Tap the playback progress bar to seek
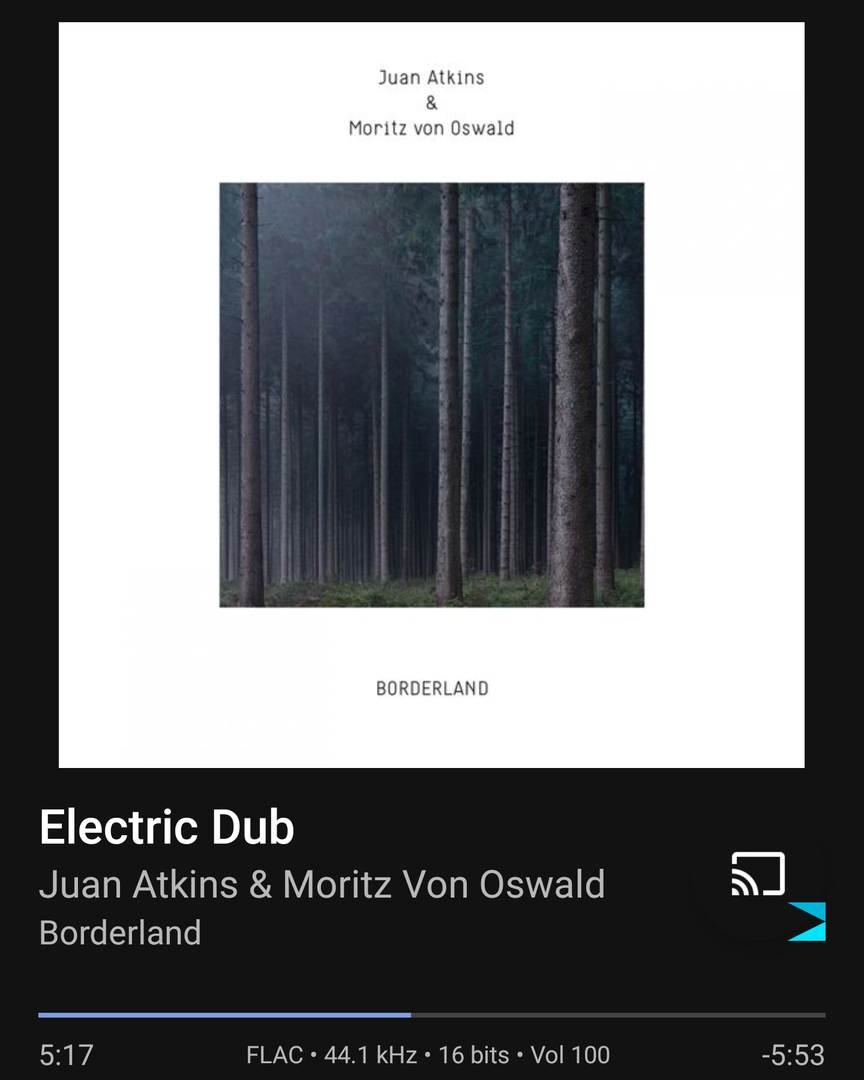The width and height of the screenshot is (864, 1080). point(432,1015)
